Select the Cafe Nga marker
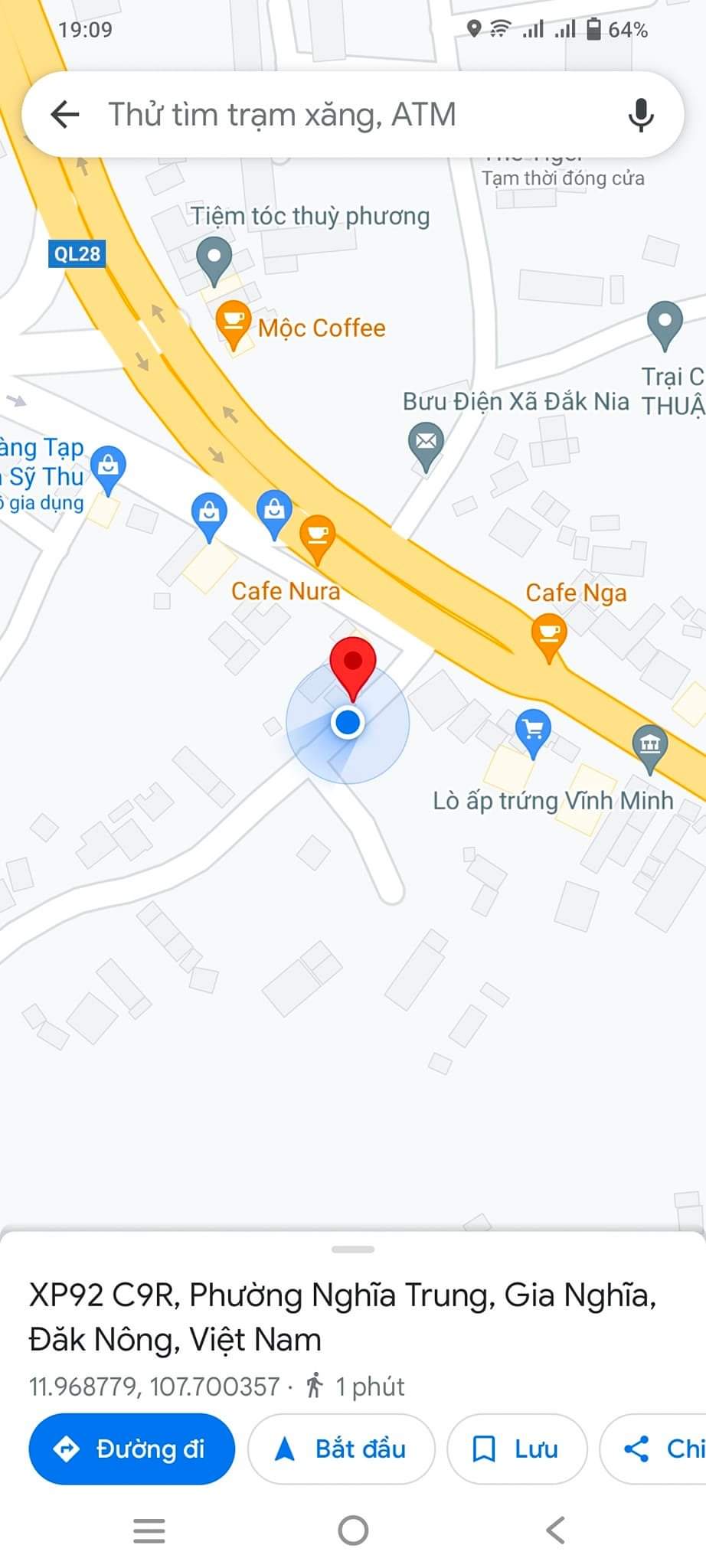 tap(549, 637)
